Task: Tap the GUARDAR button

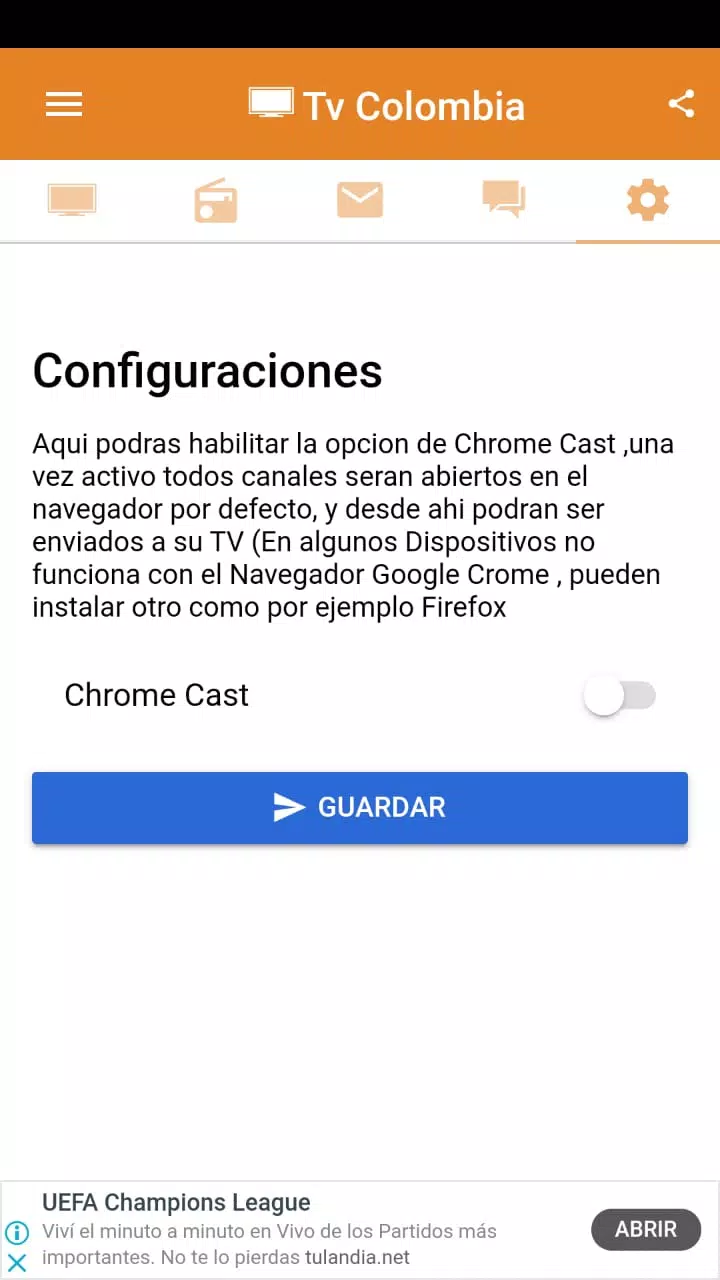Action: coord(360,807)
